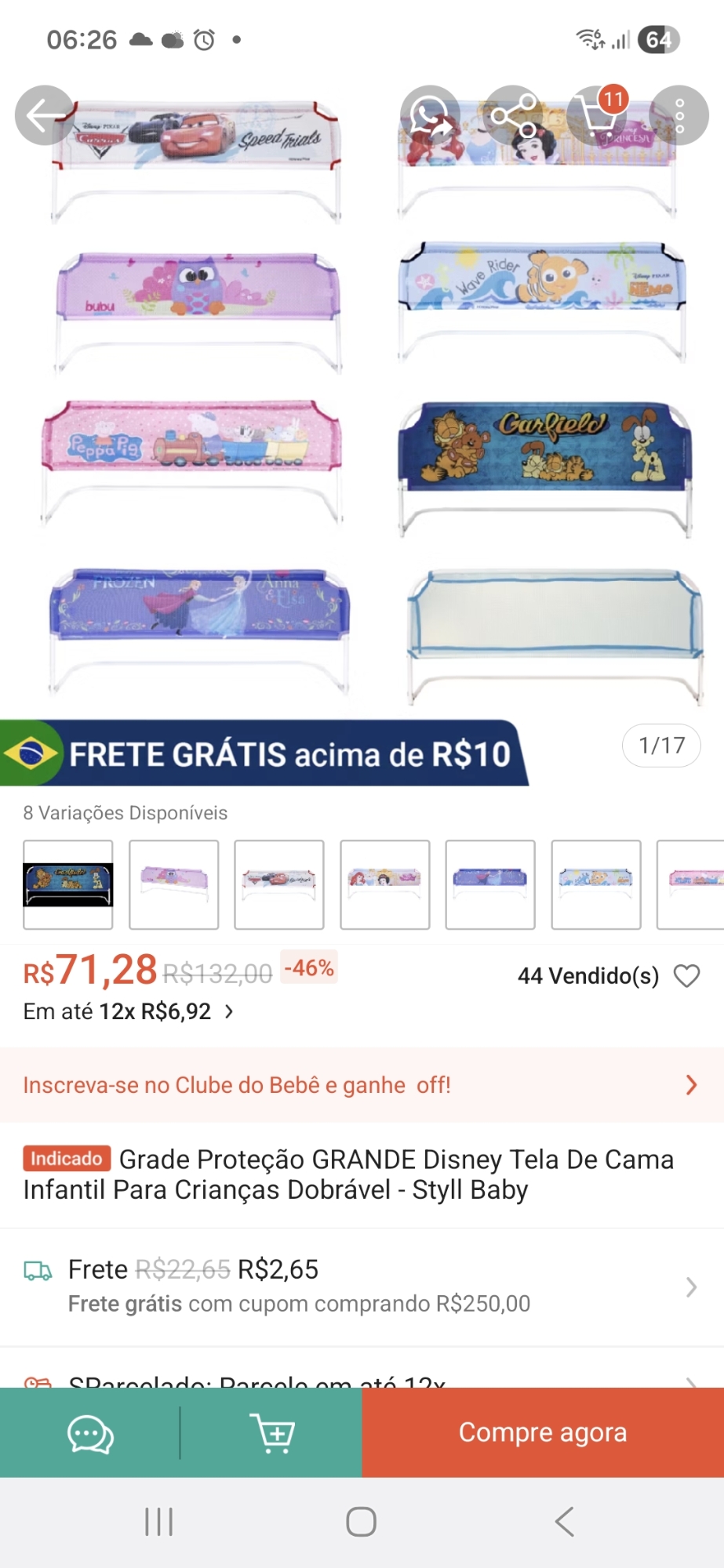Open Frete shipping details row

pyautogui.click(x=361, y=1286)
